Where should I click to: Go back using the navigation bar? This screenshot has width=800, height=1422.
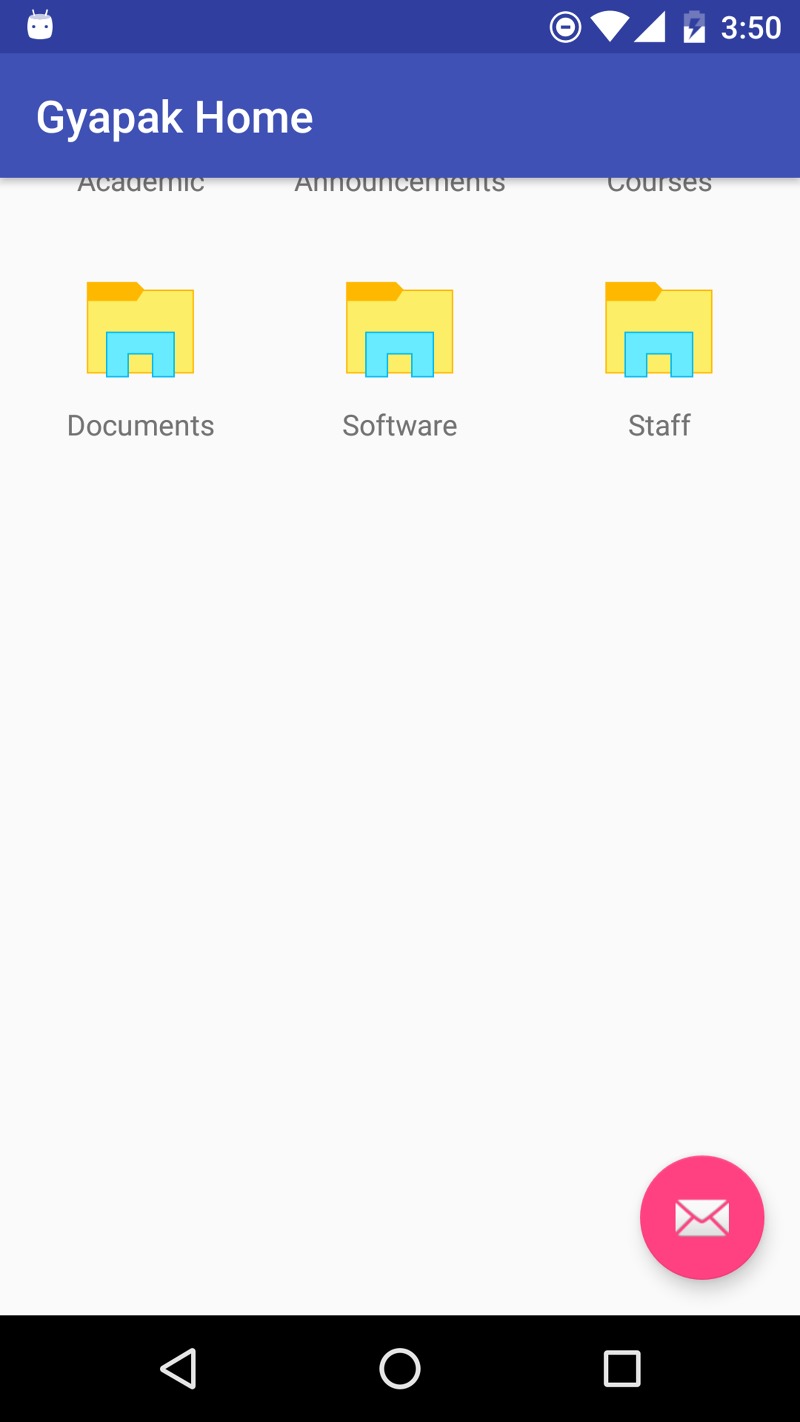[x=179, y=1368]
